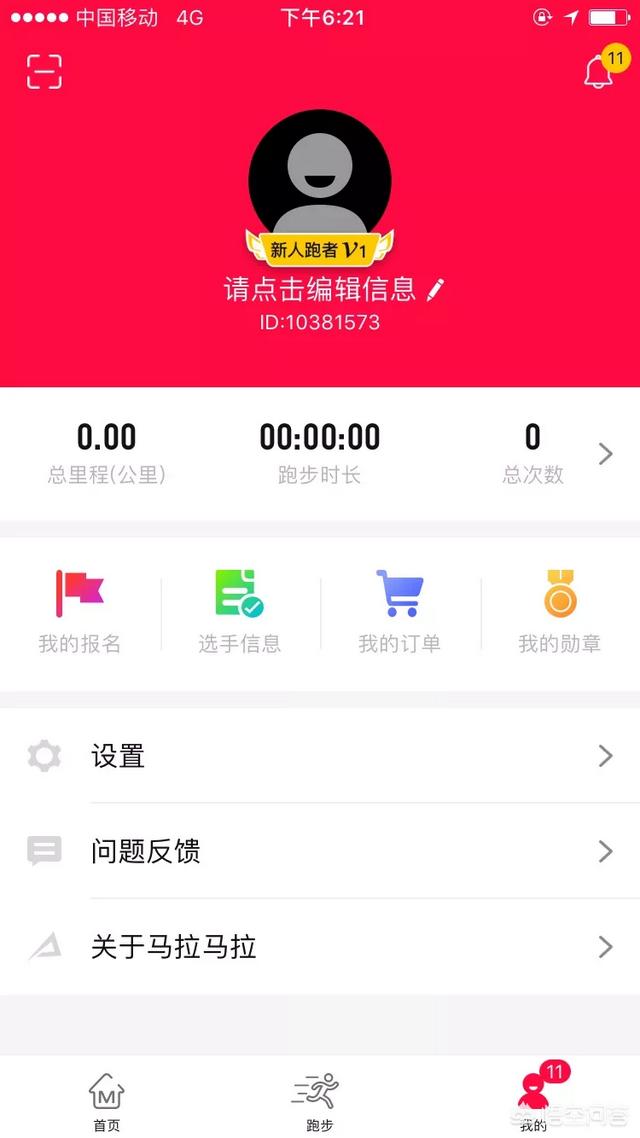Open 关于马拉马拉 about row
640x1138 pixels.
pyautogui.click(x=320, y=947)
